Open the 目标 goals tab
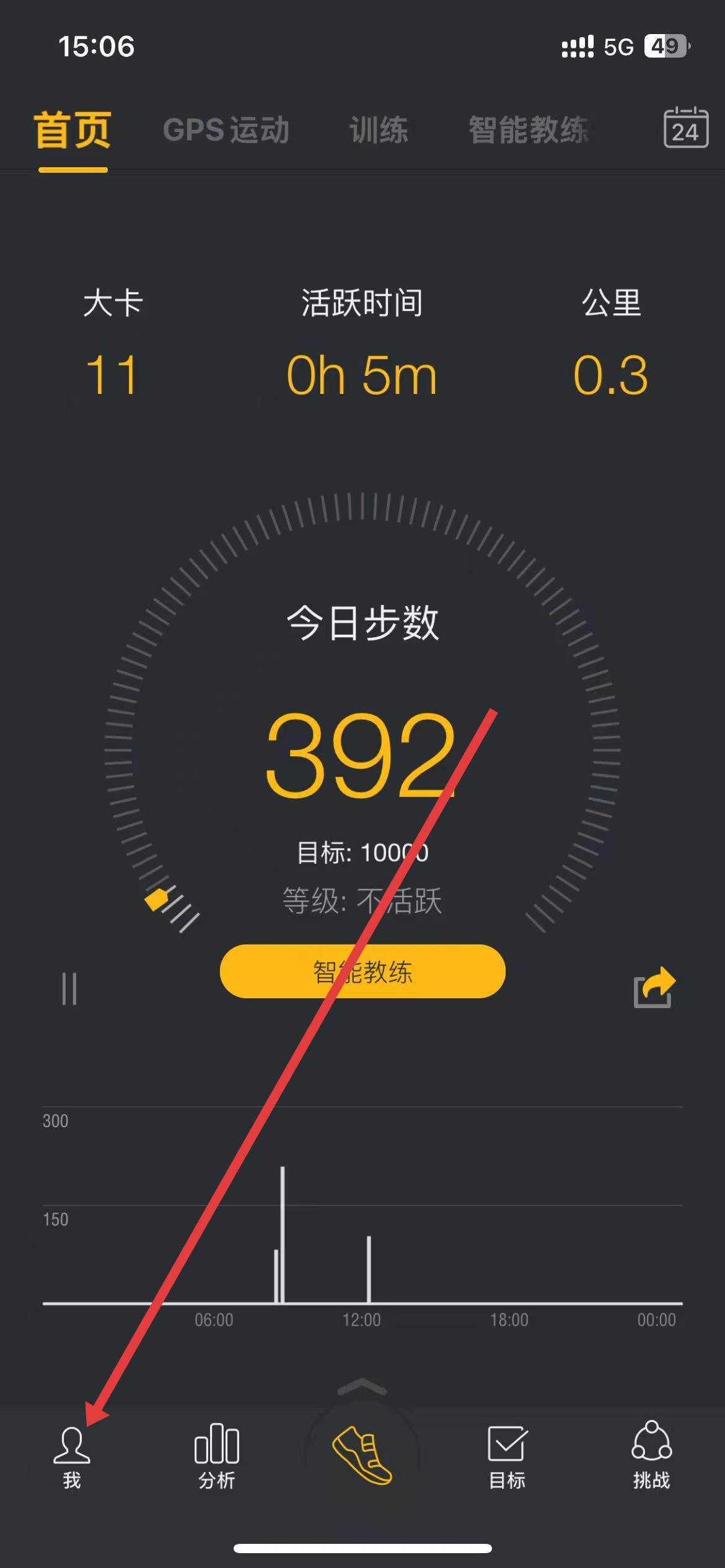This screenshot has height=1568, width=725. (507, 1457)
